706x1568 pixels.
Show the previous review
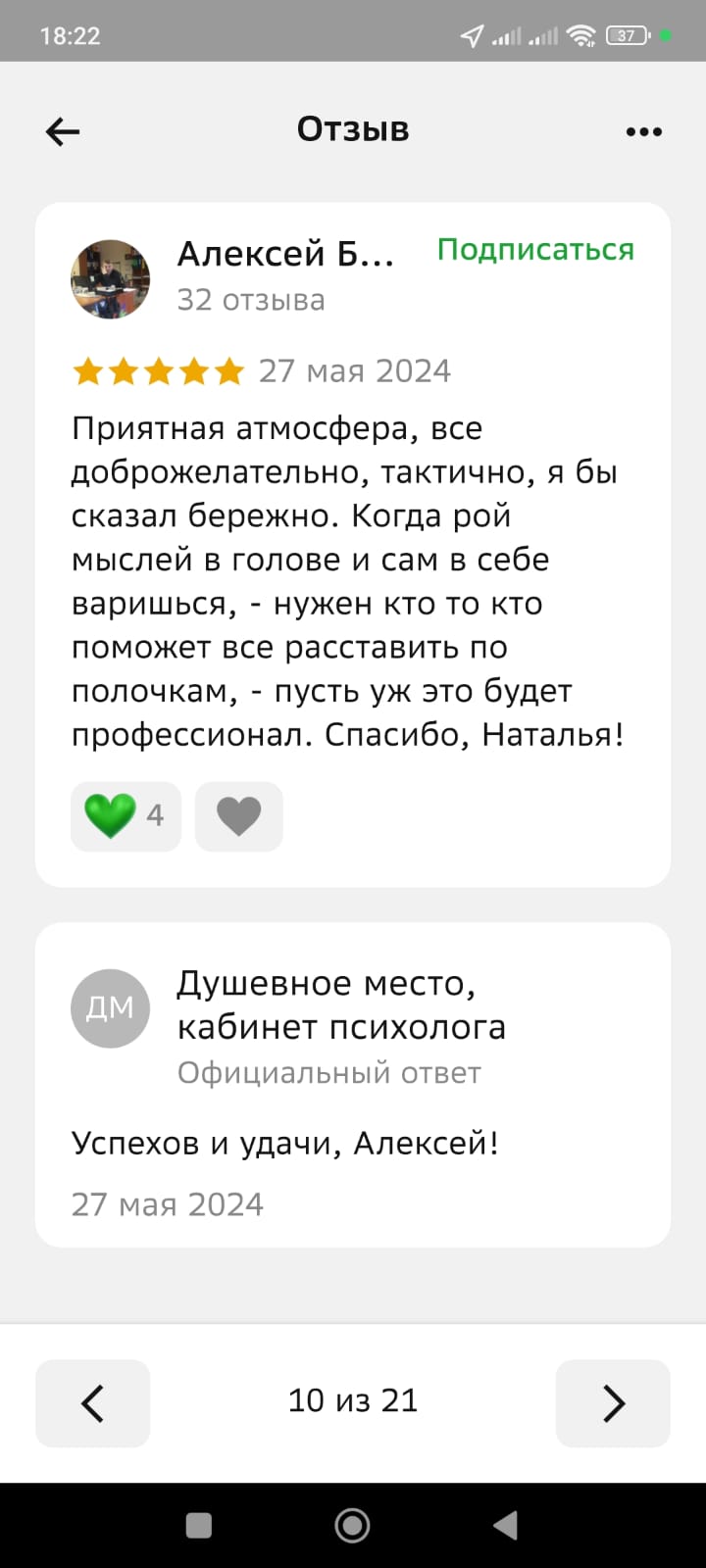coord(93,1402)
